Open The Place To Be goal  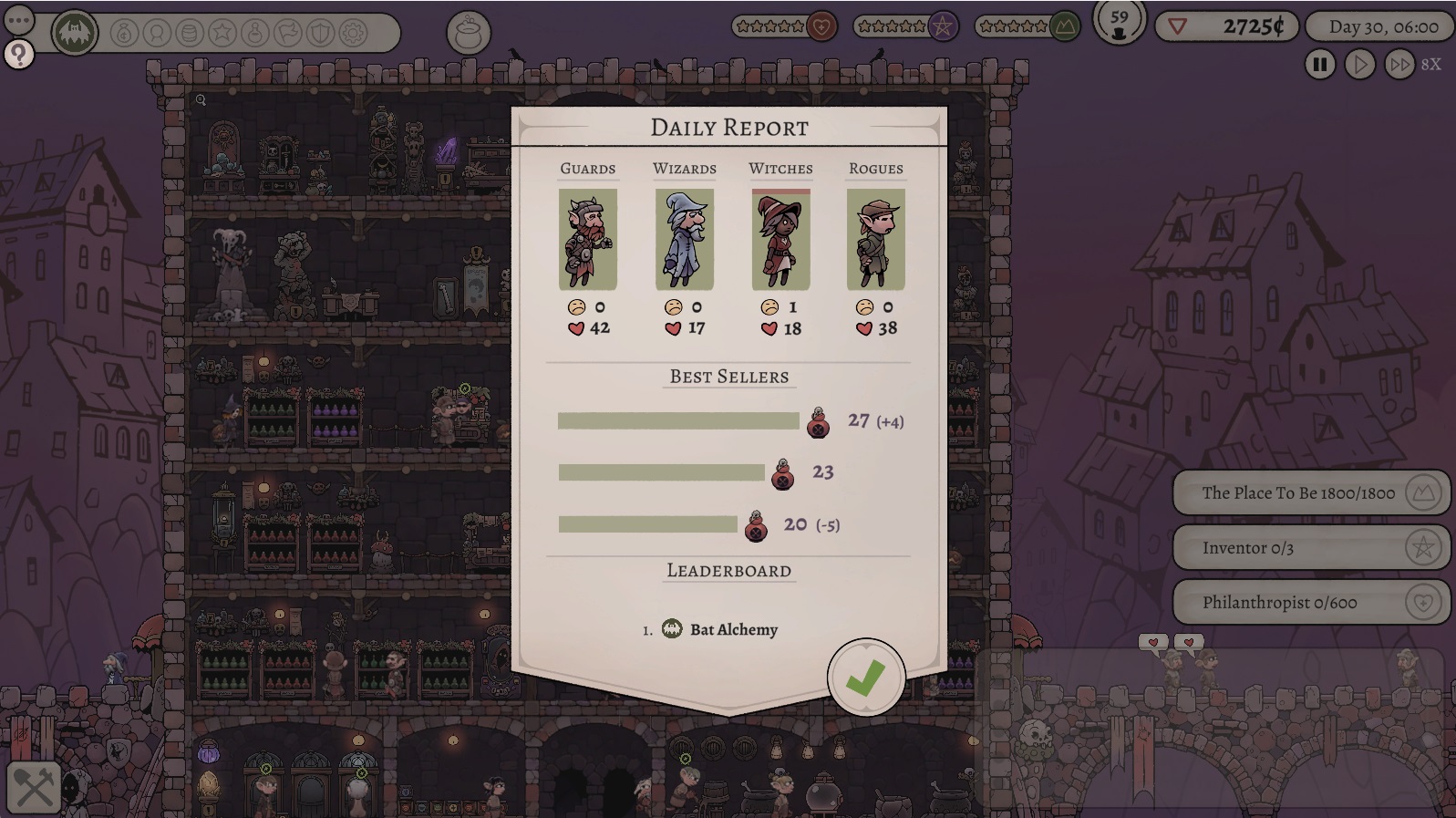pyautogui.click(x=1310, y=493)
